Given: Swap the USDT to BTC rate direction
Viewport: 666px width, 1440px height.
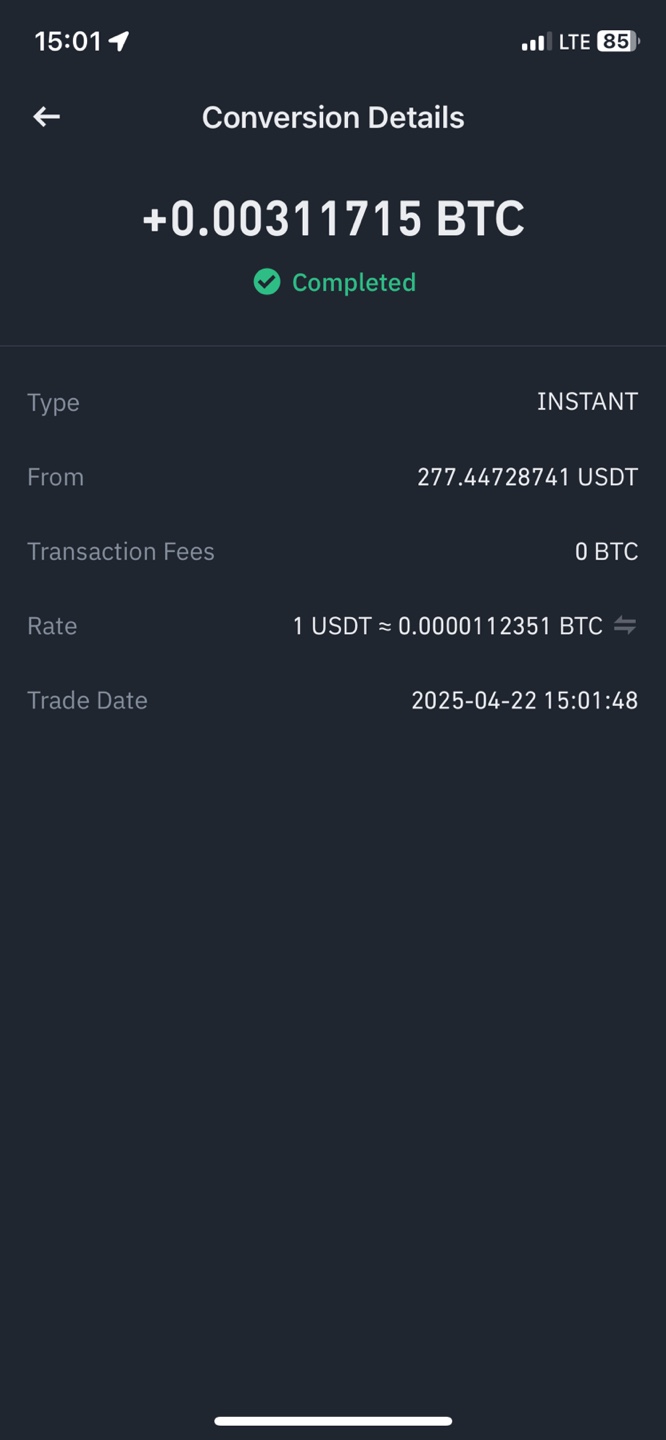Looking at the screenshot, I should [625, 626].
